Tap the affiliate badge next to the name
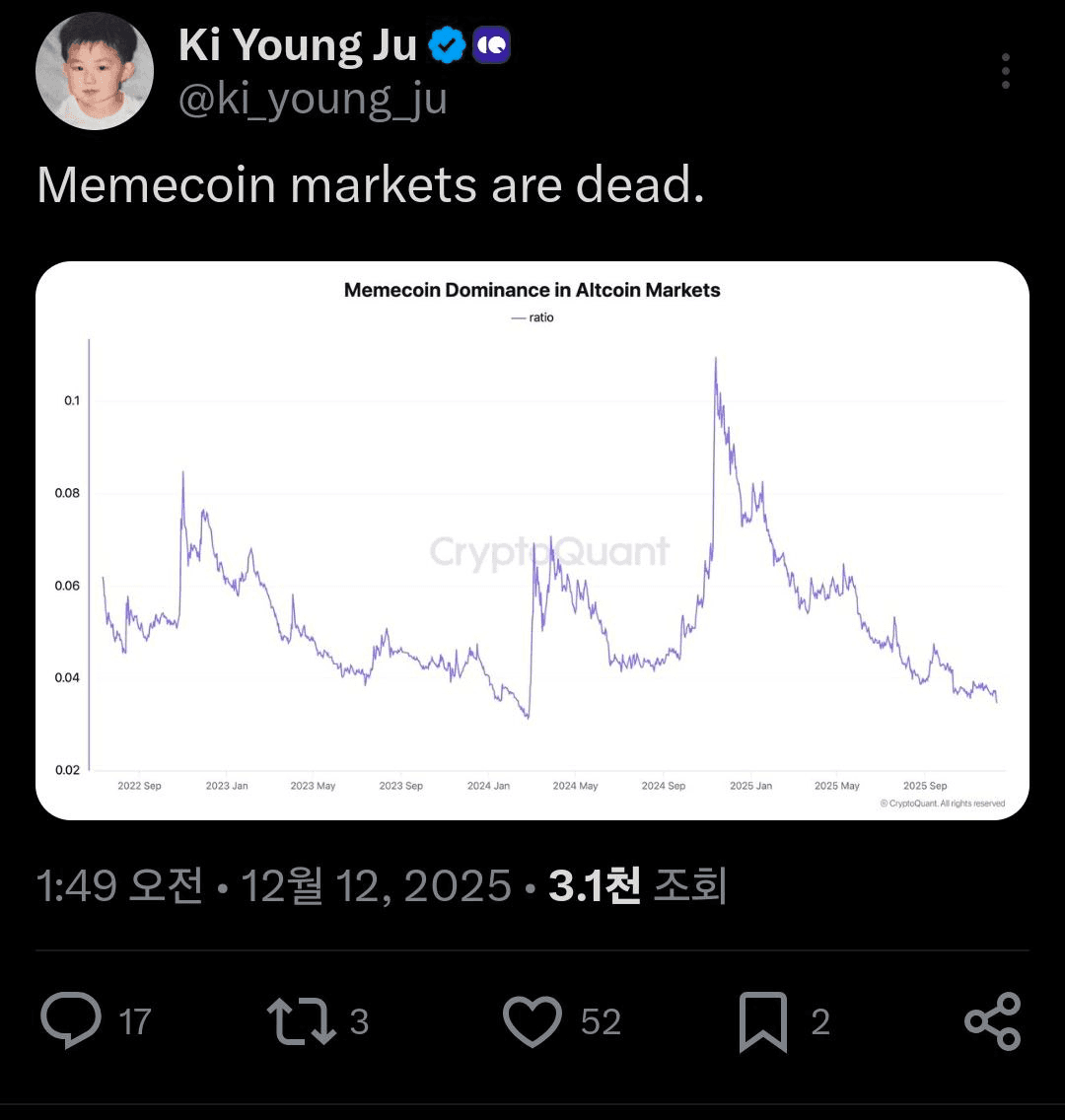Viewport: 1065px width, 1120px height. click(x=491, y=45)
